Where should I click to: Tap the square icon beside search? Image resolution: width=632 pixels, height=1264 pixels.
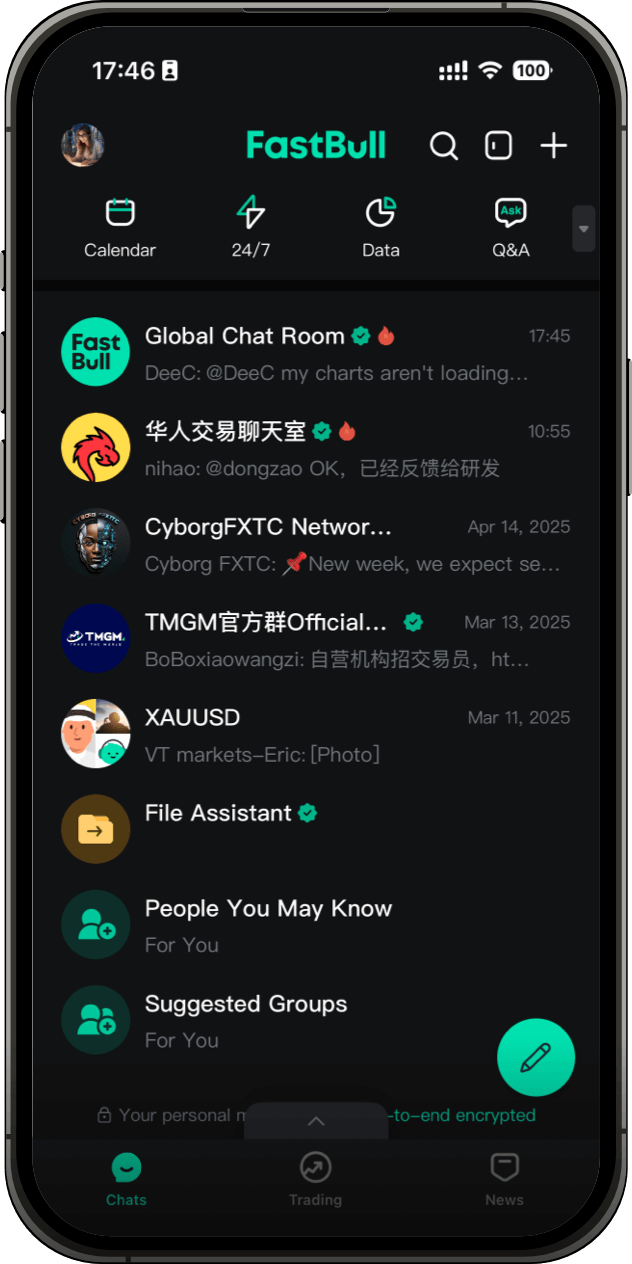[x=498, y=146]
